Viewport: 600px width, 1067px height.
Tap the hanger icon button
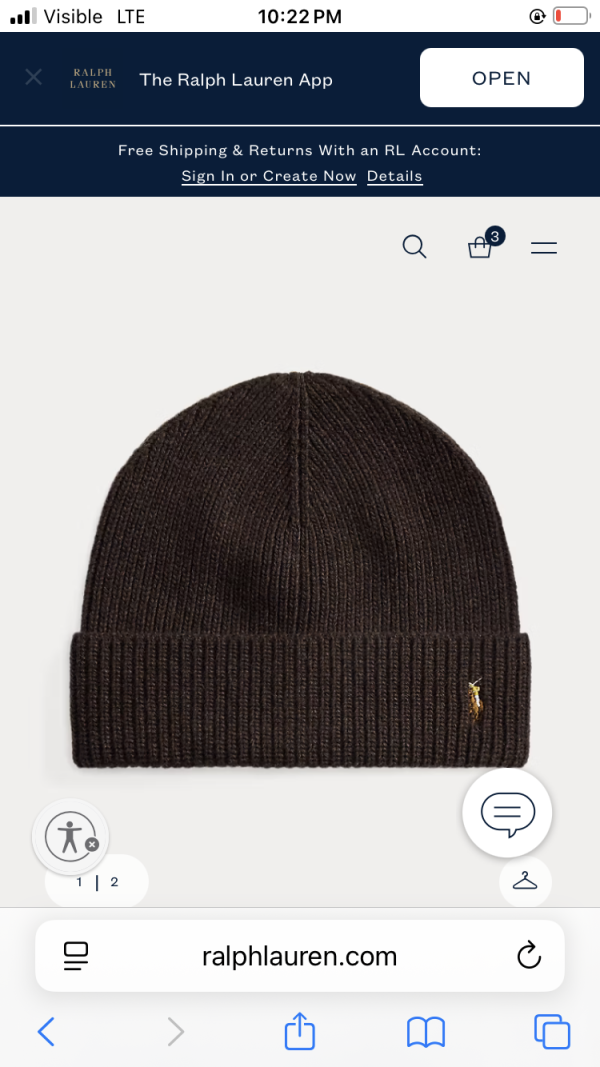tap(525, 880)
